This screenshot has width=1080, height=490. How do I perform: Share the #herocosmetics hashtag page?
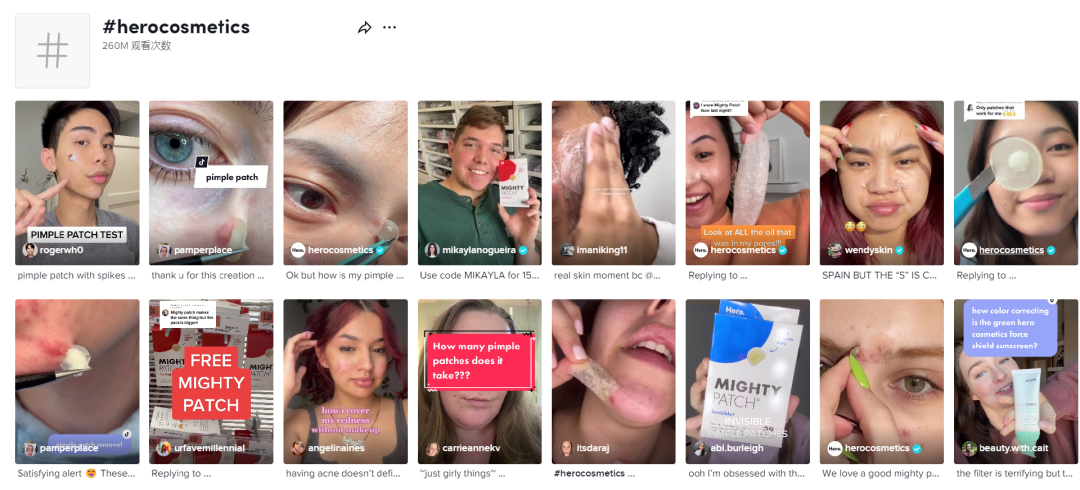pos(365,28)
